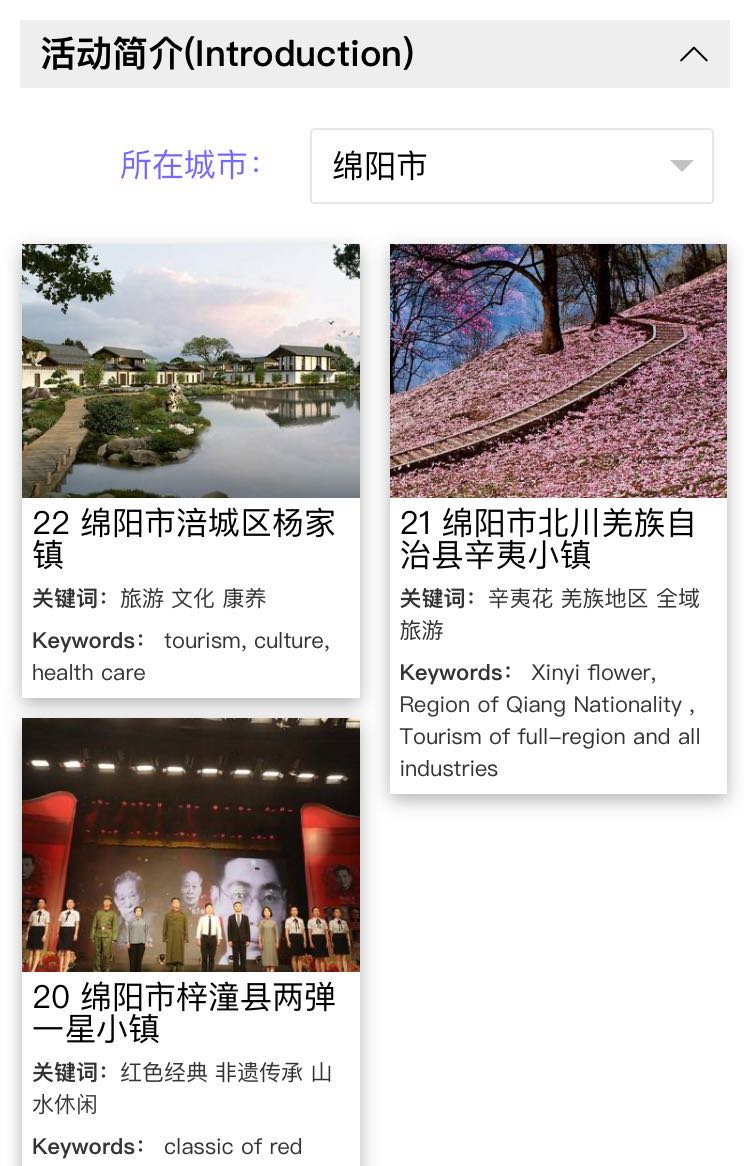Open the 20 绵阳市梓潼县两弹一星小镇 card

(x=190, y=845)
